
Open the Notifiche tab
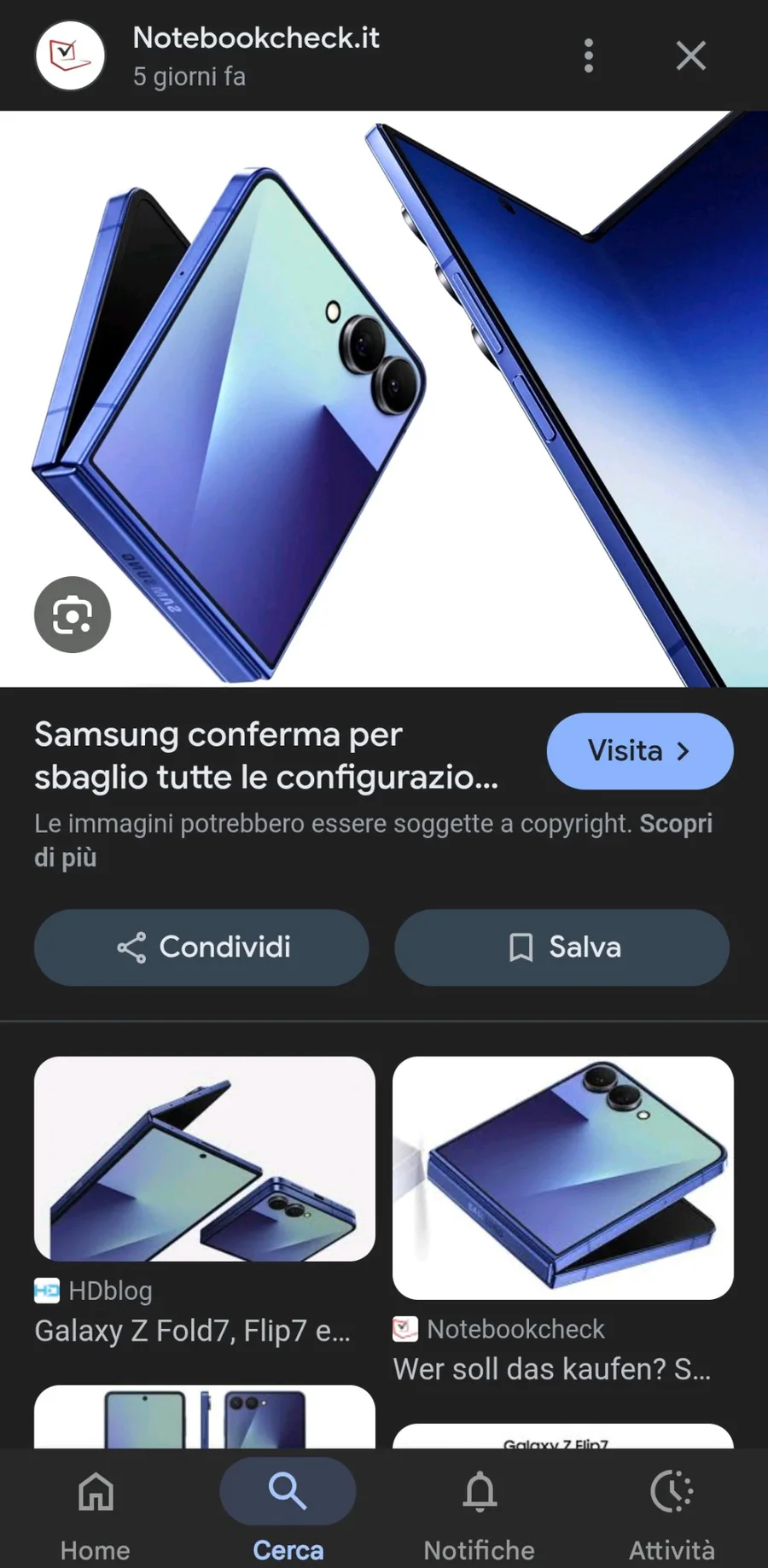click(480, 1508)
